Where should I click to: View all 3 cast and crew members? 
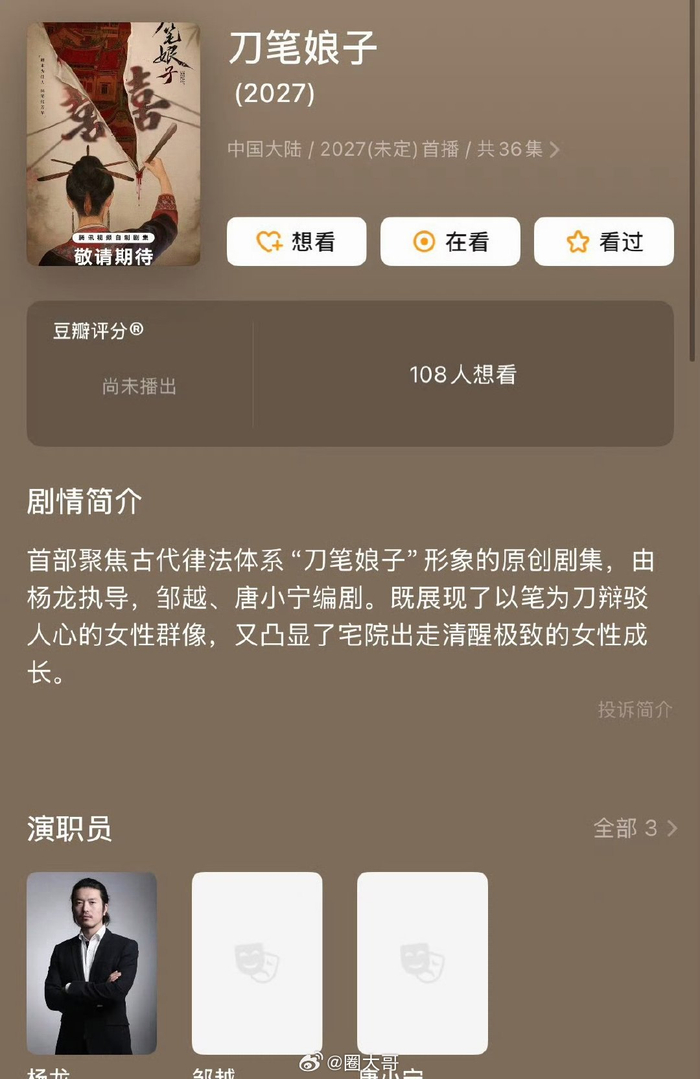click(635, 828)
